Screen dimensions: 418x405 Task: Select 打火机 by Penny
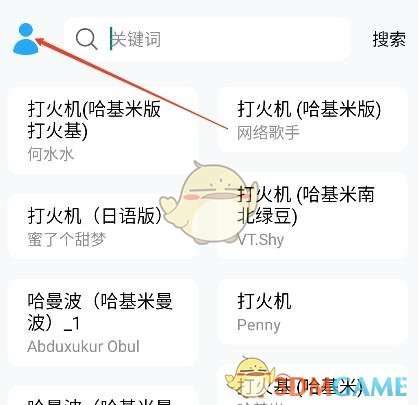pos(312,312)
